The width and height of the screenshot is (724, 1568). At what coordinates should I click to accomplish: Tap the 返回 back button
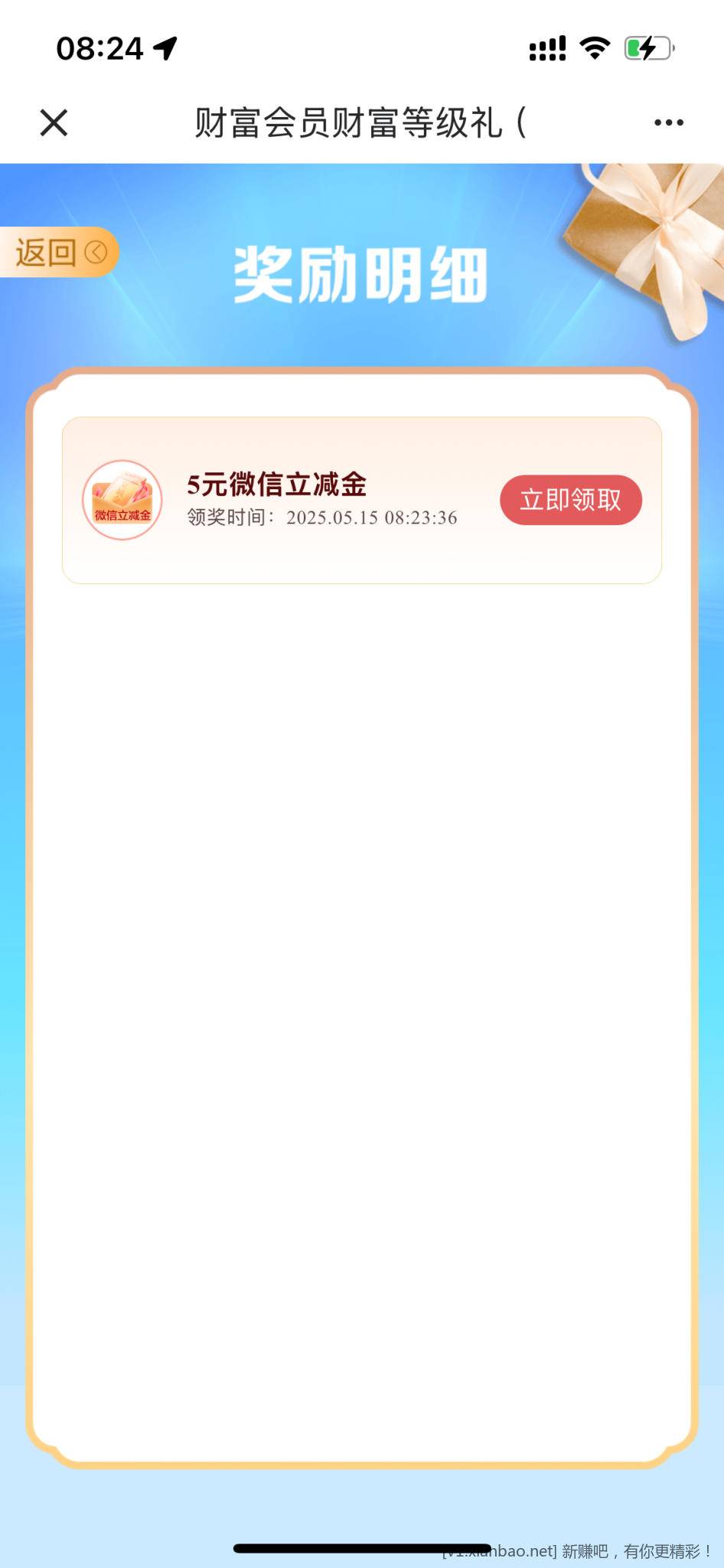click(60, 252)
